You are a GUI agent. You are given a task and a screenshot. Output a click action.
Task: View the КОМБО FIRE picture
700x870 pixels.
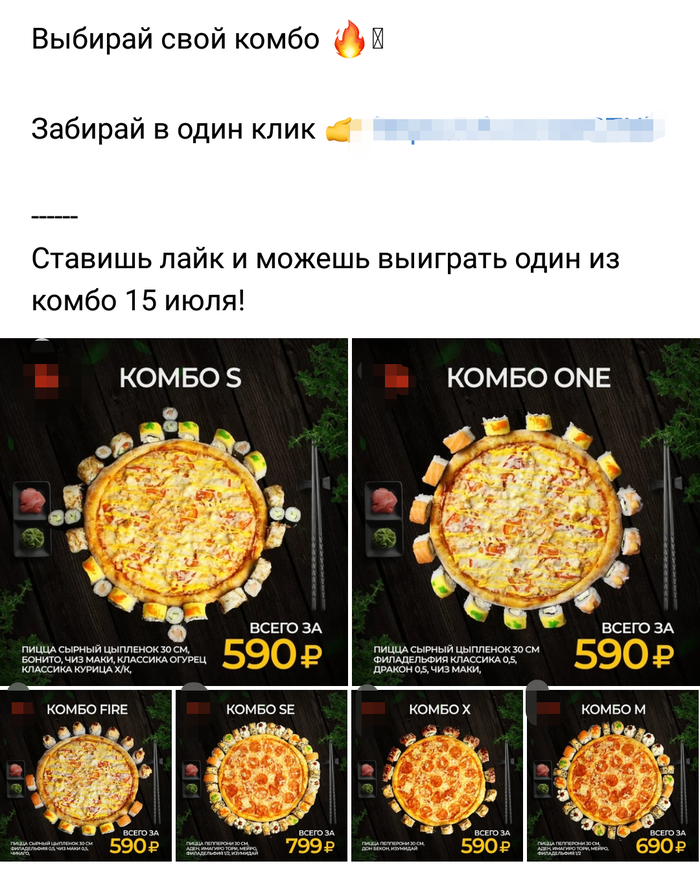(x=86, y=775)
